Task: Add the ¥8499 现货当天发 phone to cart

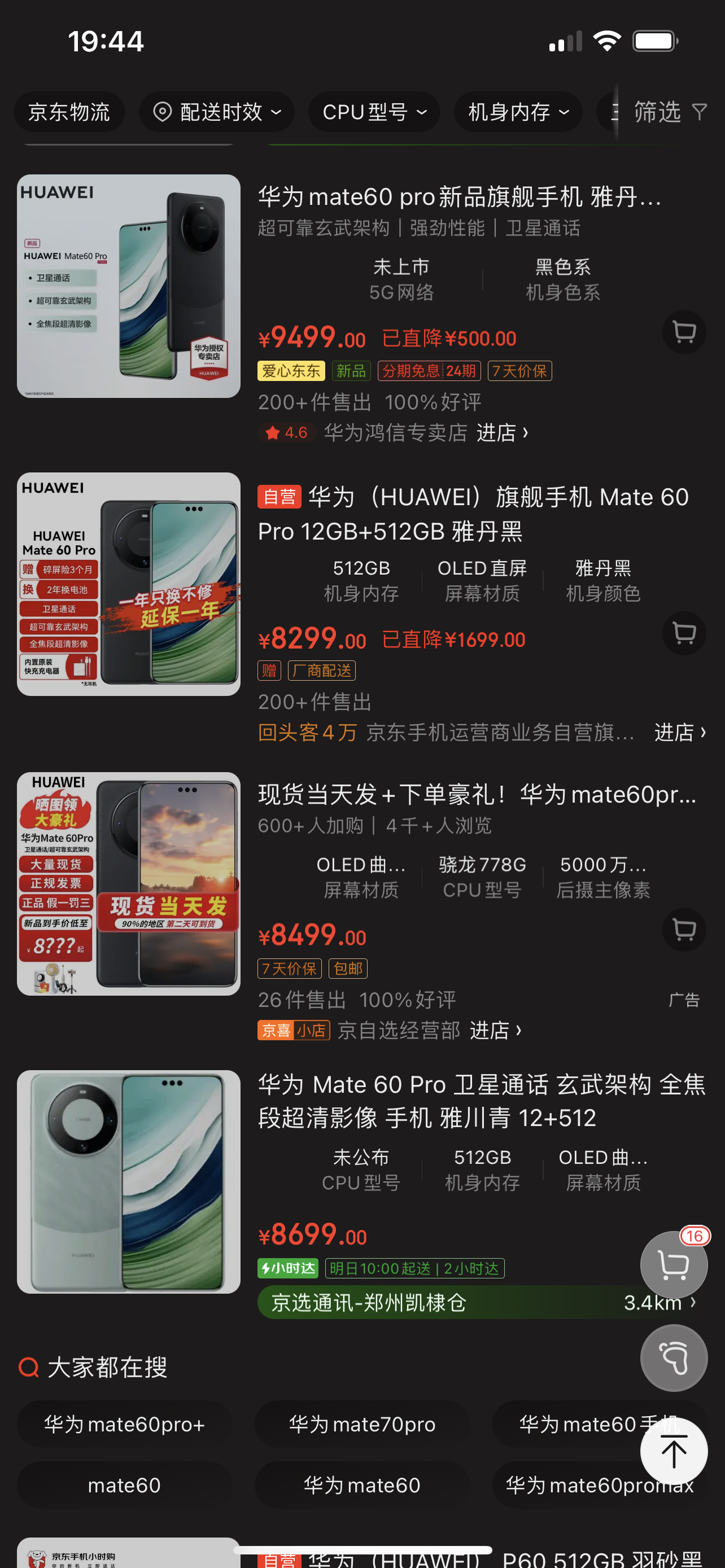Action: point(684,930)
